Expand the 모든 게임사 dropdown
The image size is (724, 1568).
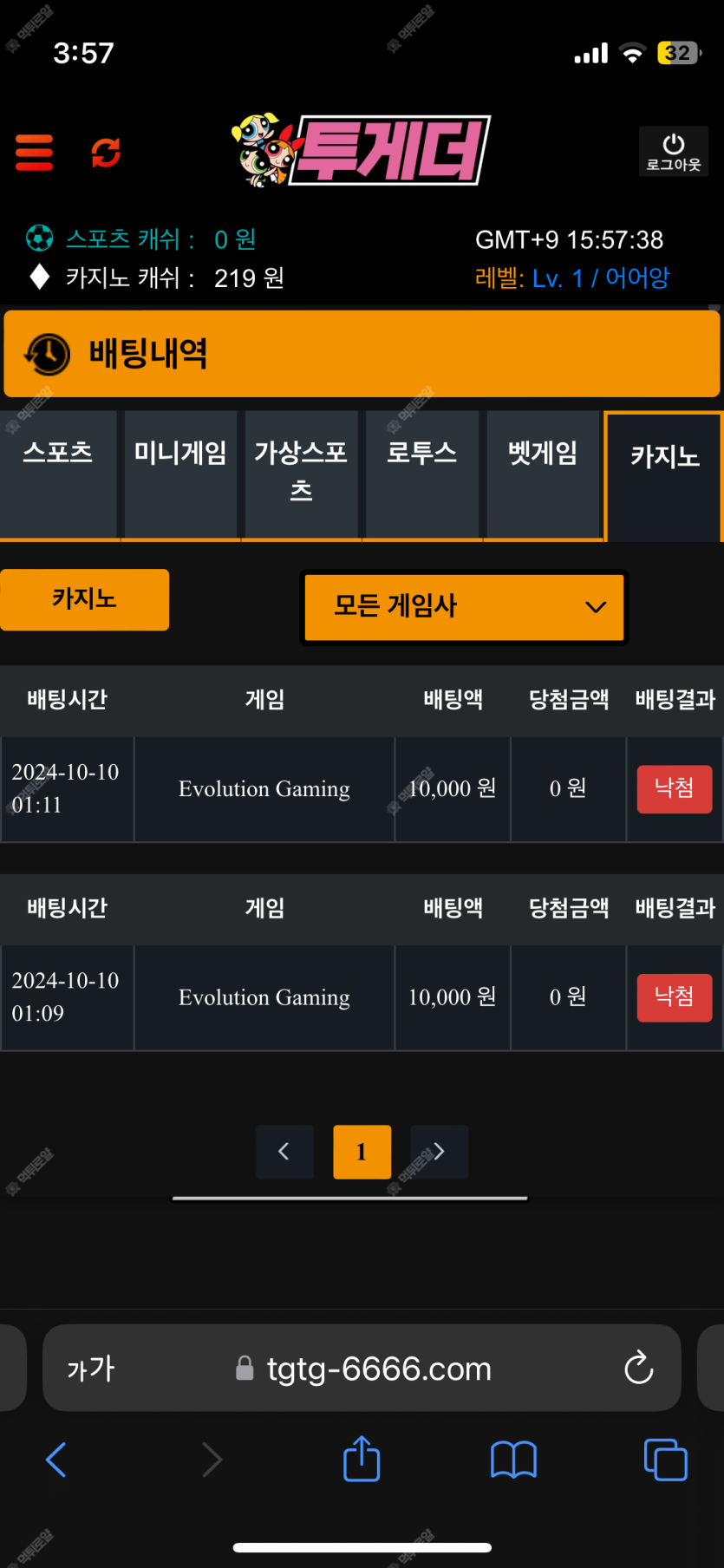464,607
